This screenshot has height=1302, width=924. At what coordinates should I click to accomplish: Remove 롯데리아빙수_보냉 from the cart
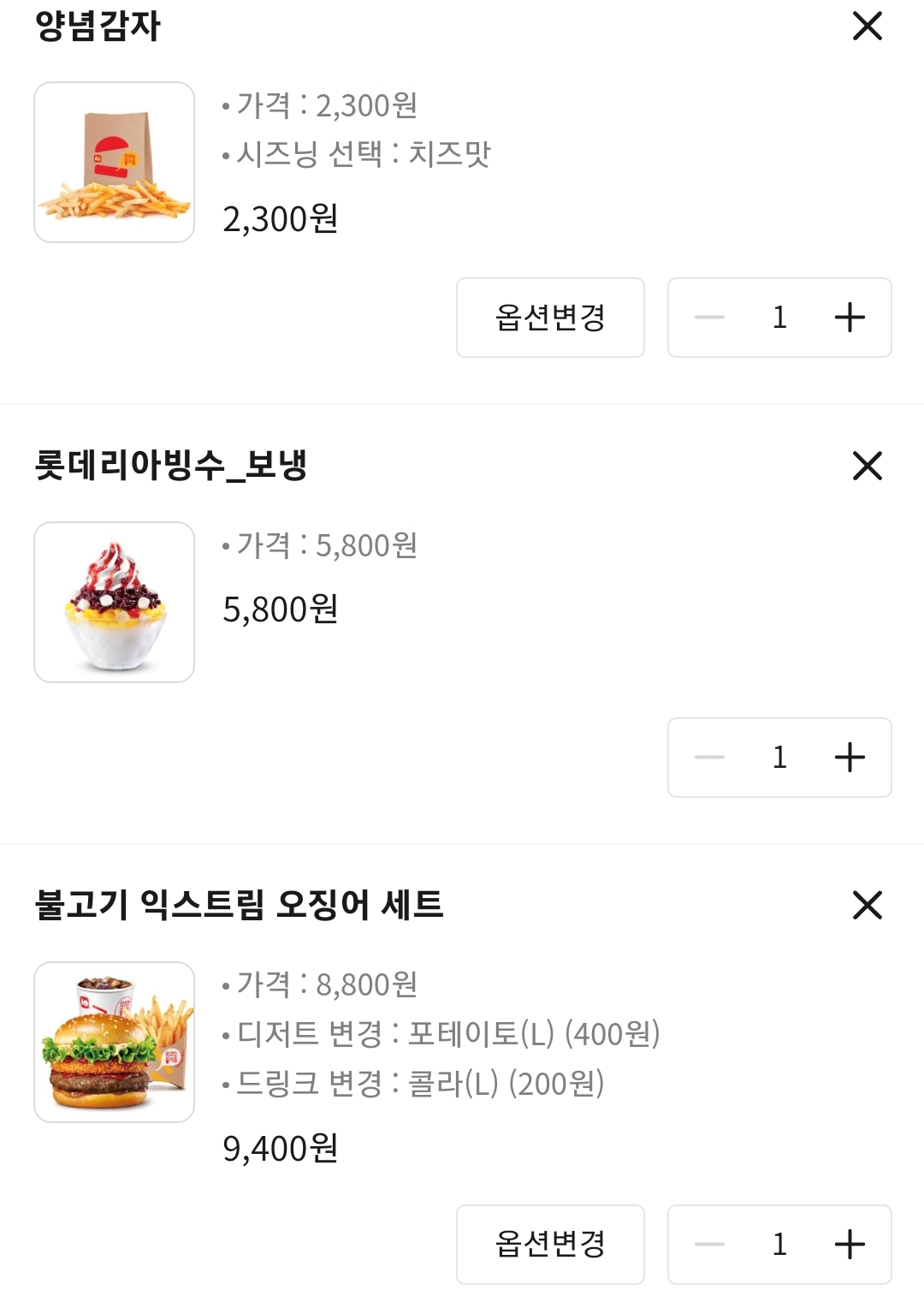point(867,466)
